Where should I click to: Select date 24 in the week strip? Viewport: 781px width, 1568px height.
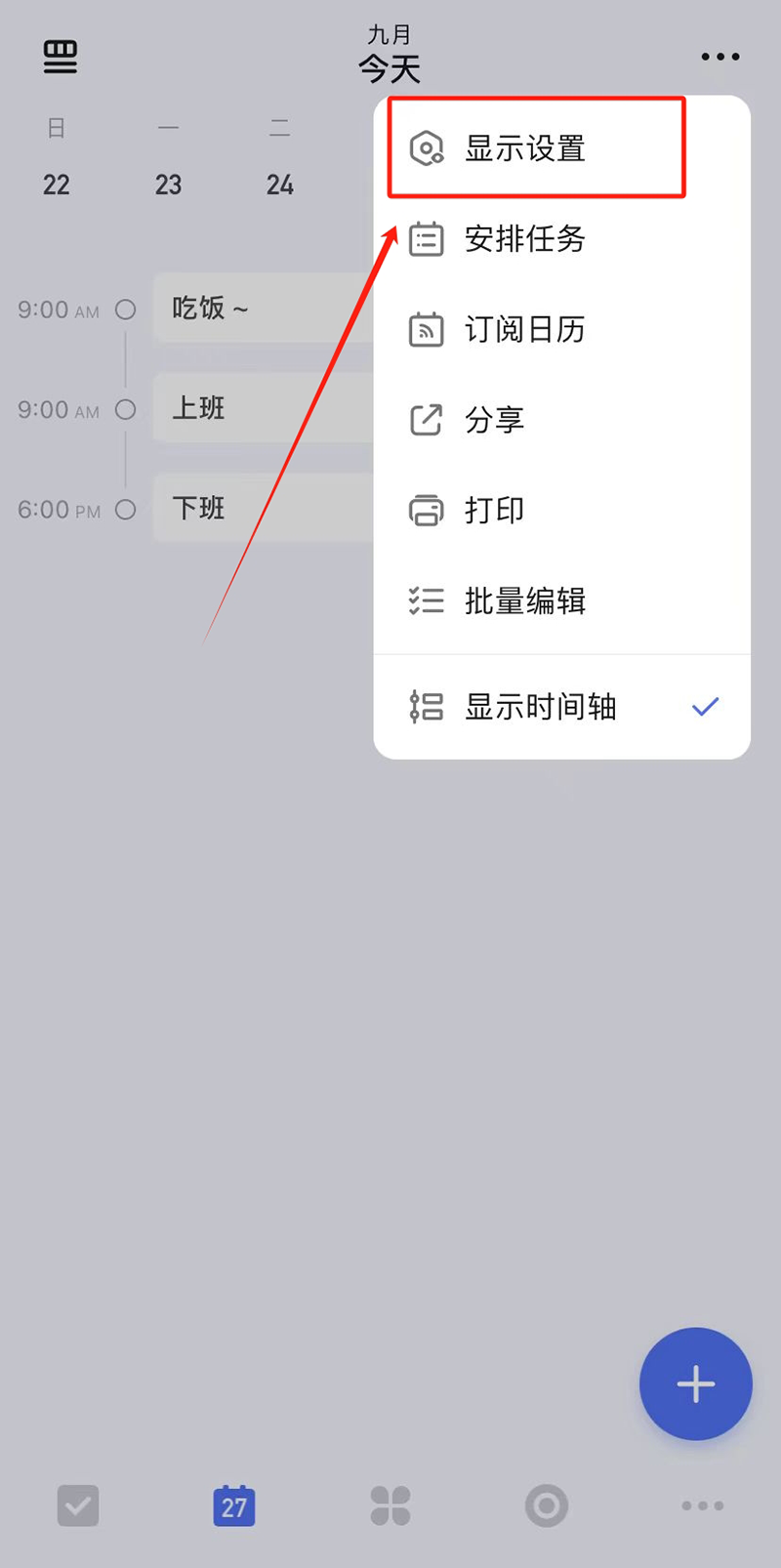coord(280,185)
